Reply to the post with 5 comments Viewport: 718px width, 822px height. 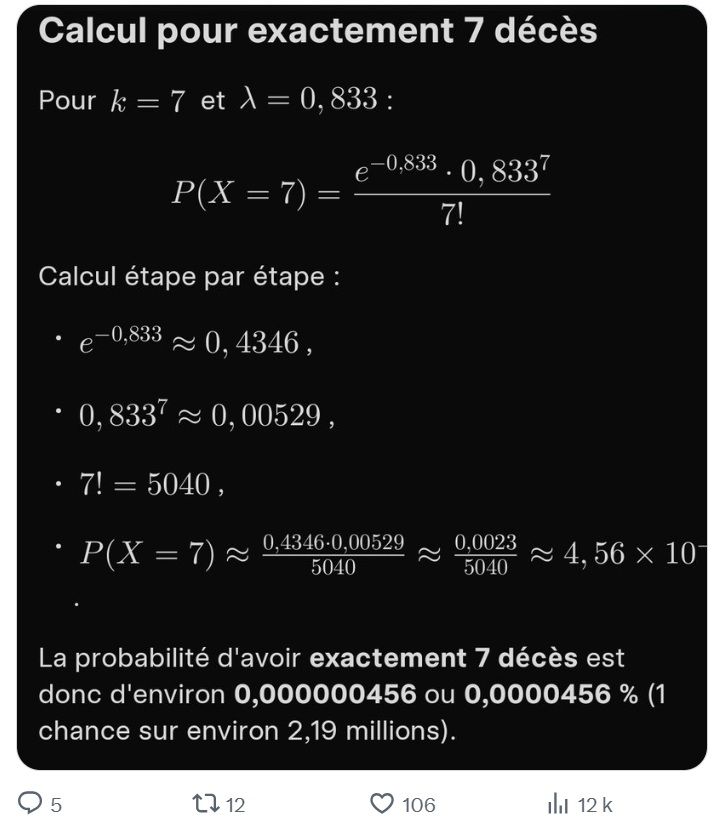click(x=32, y=803)
